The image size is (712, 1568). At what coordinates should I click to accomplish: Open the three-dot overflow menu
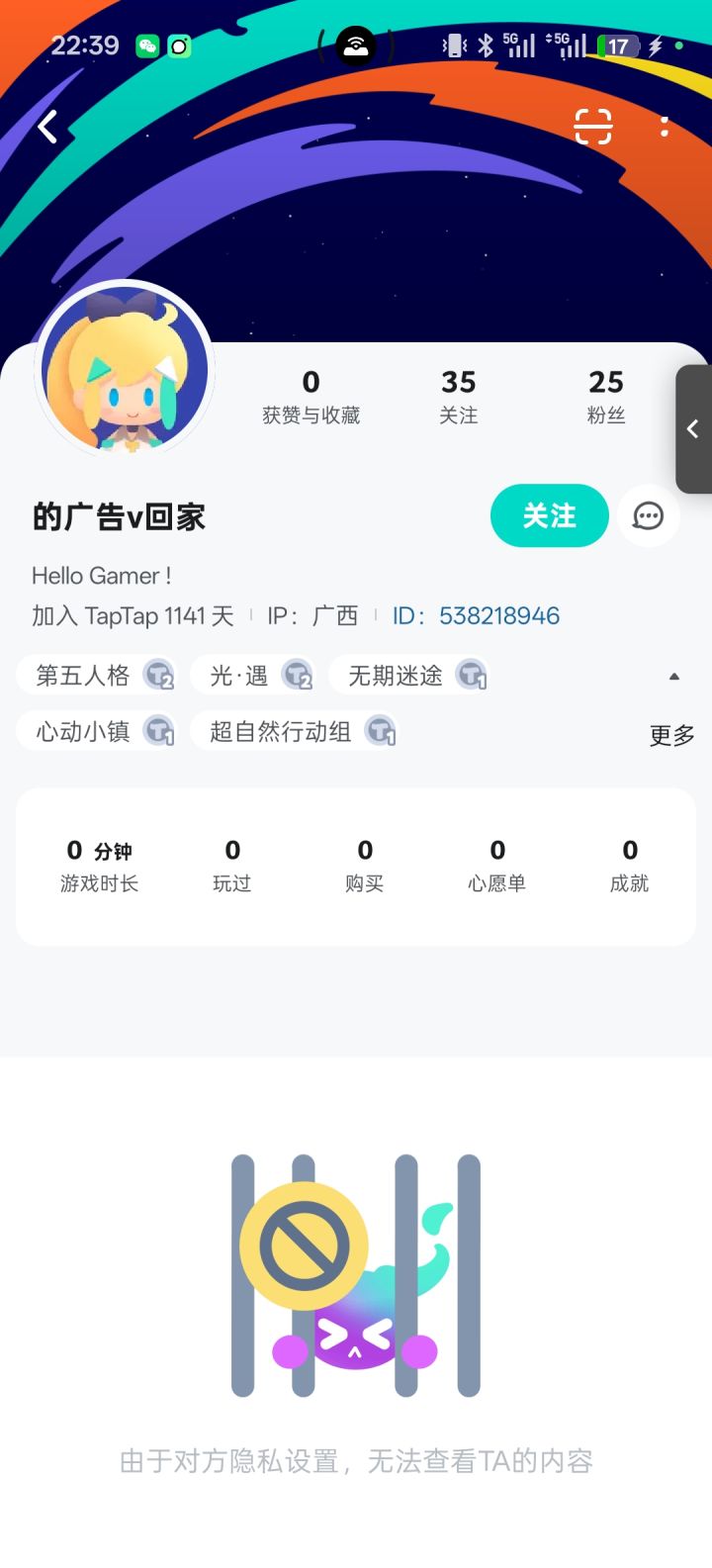[x=665, y=127]
